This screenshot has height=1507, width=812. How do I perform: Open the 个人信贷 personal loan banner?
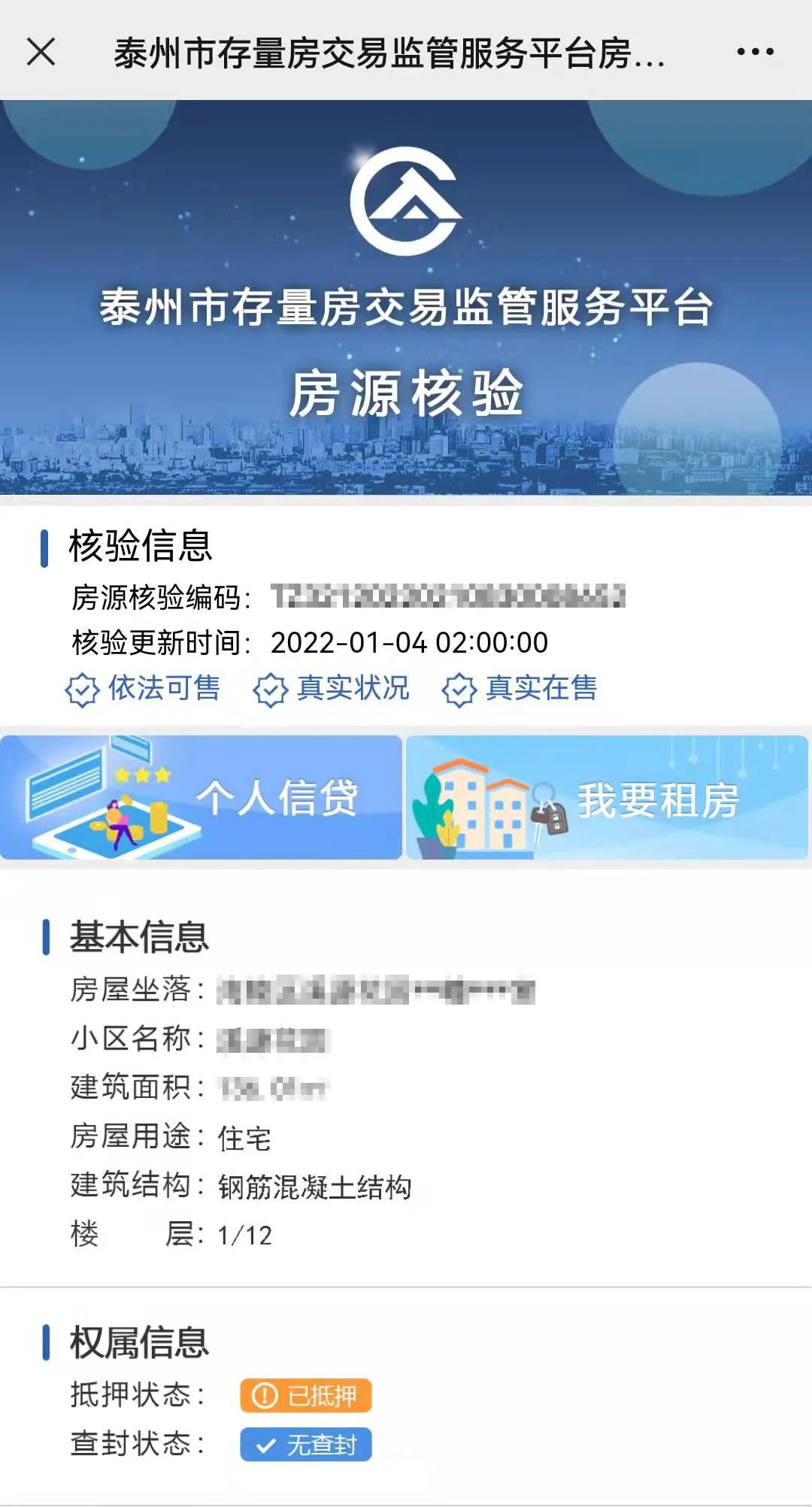coord(201,797)
